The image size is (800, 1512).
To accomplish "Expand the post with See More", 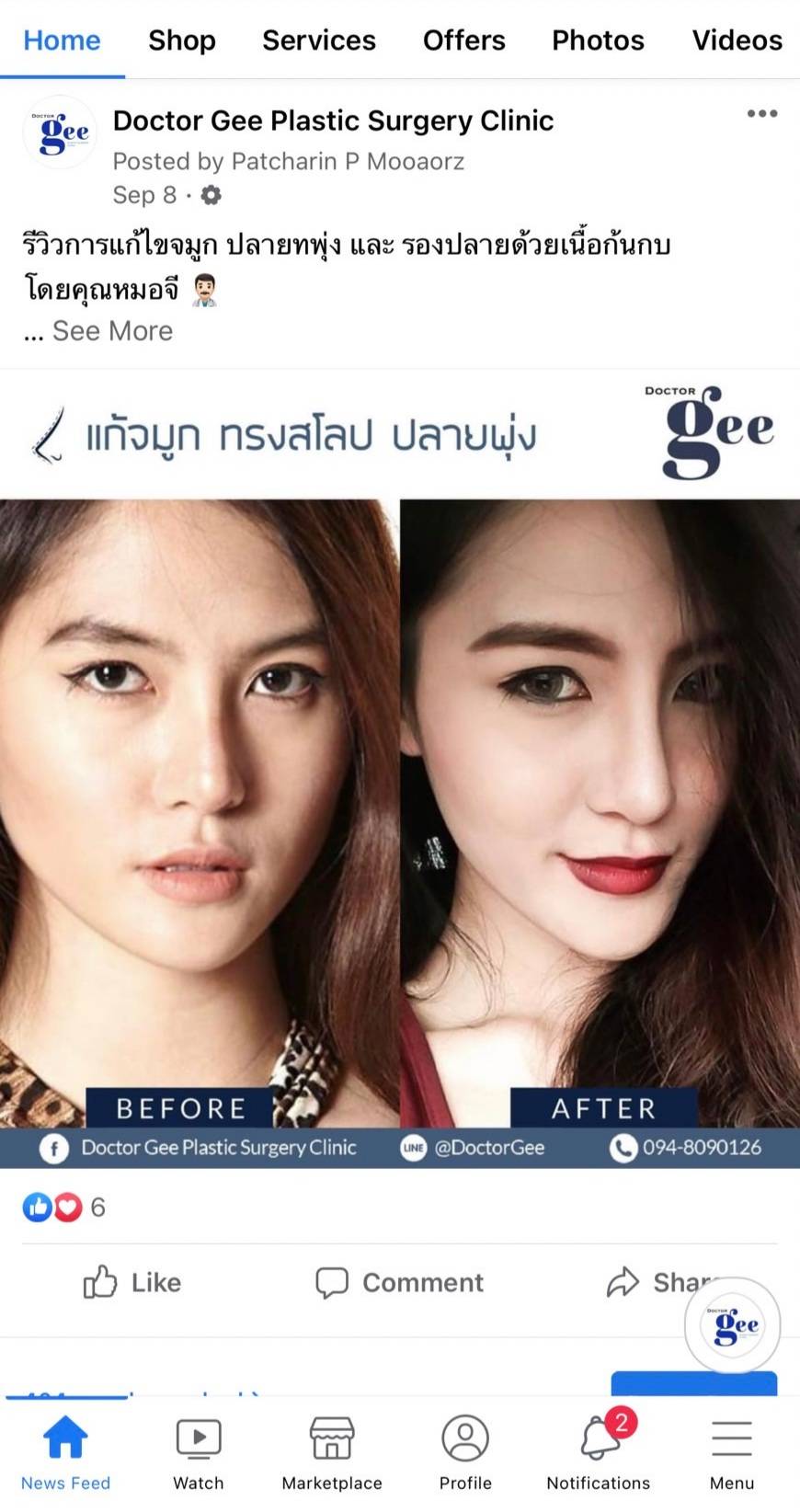I will (x=112, y=331).
